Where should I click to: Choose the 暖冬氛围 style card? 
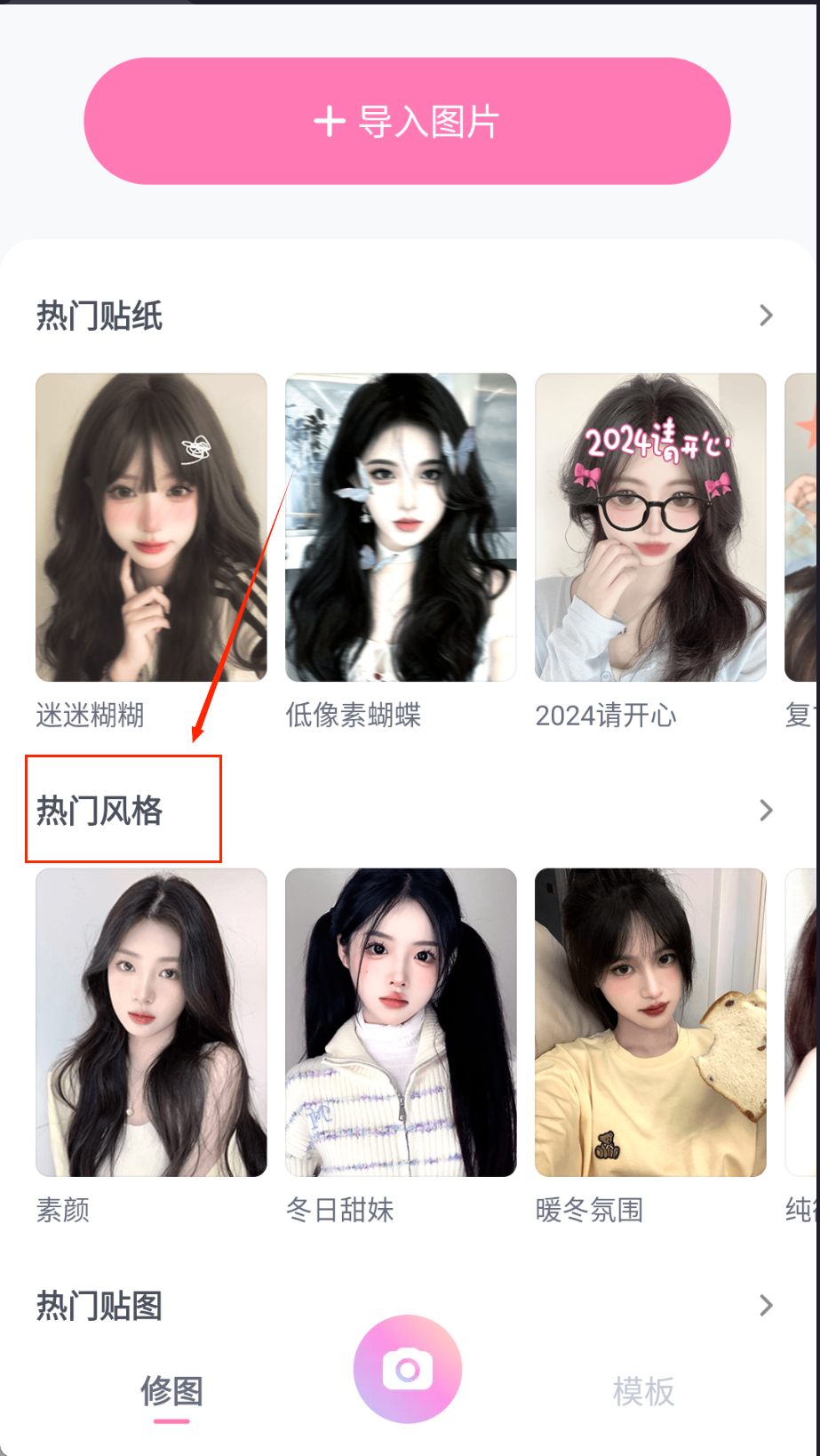[x=650, y=1022]
